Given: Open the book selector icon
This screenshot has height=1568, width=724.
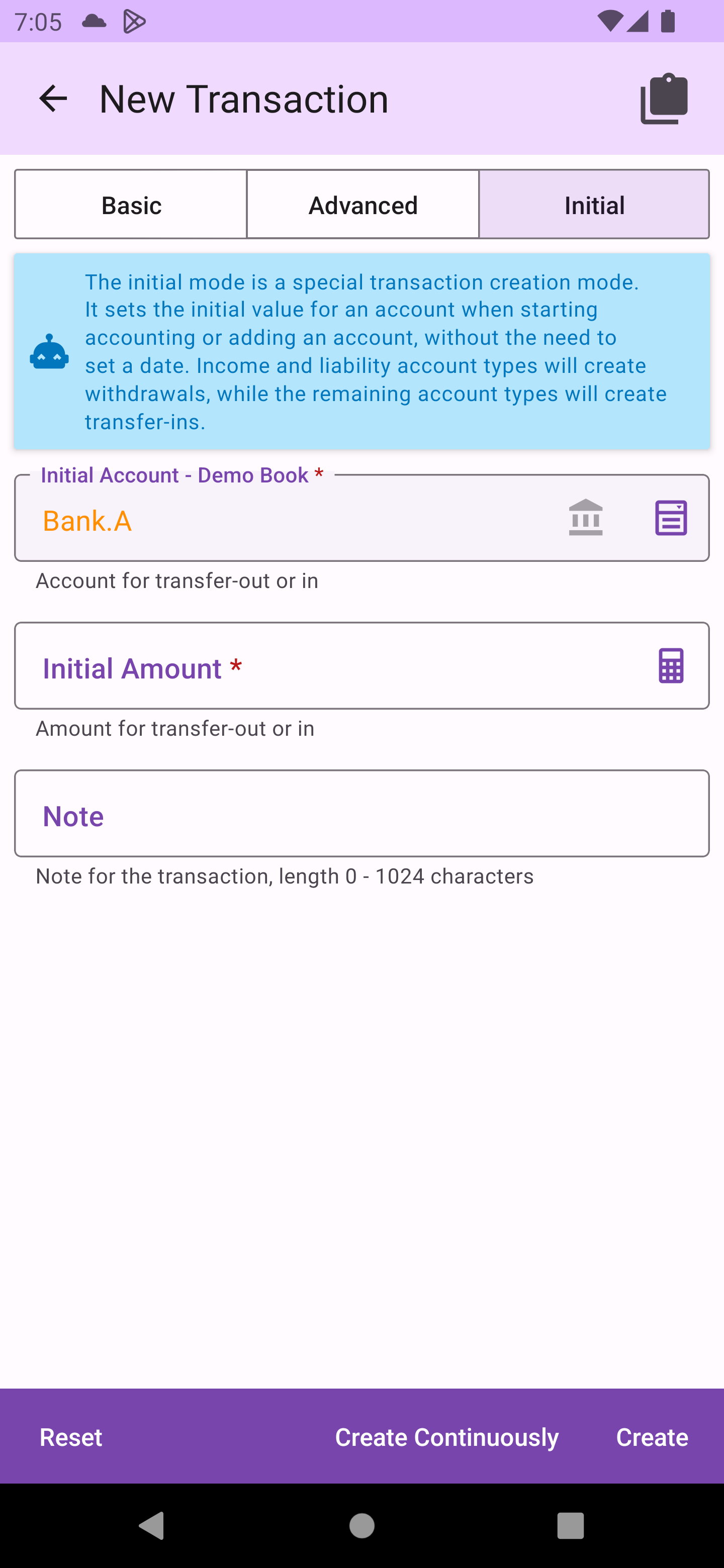Looking at the screenshot, I should click(670, 518).
